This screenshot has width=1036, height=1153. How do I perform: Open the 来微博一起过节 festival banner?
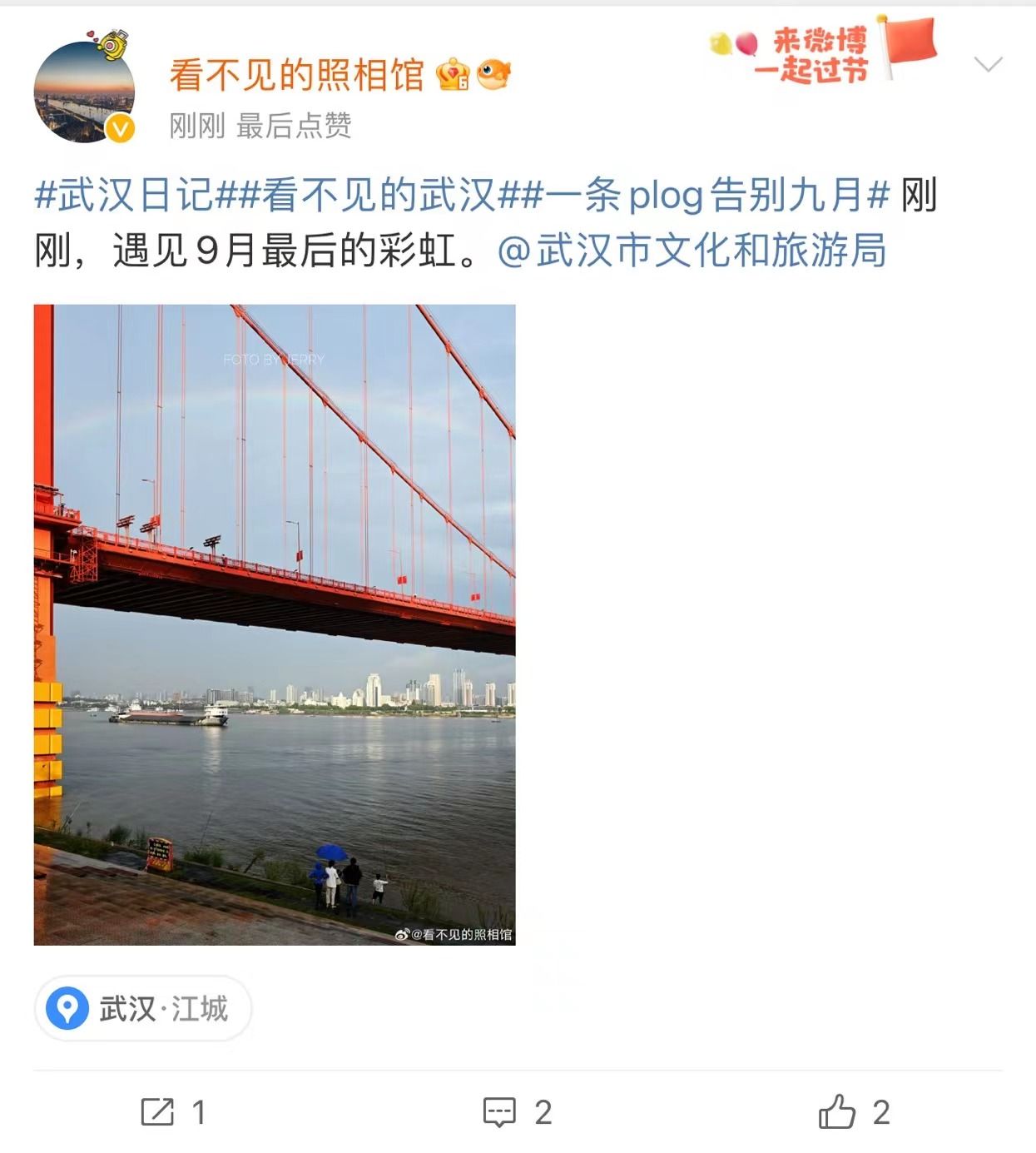(x=822, y=53)
